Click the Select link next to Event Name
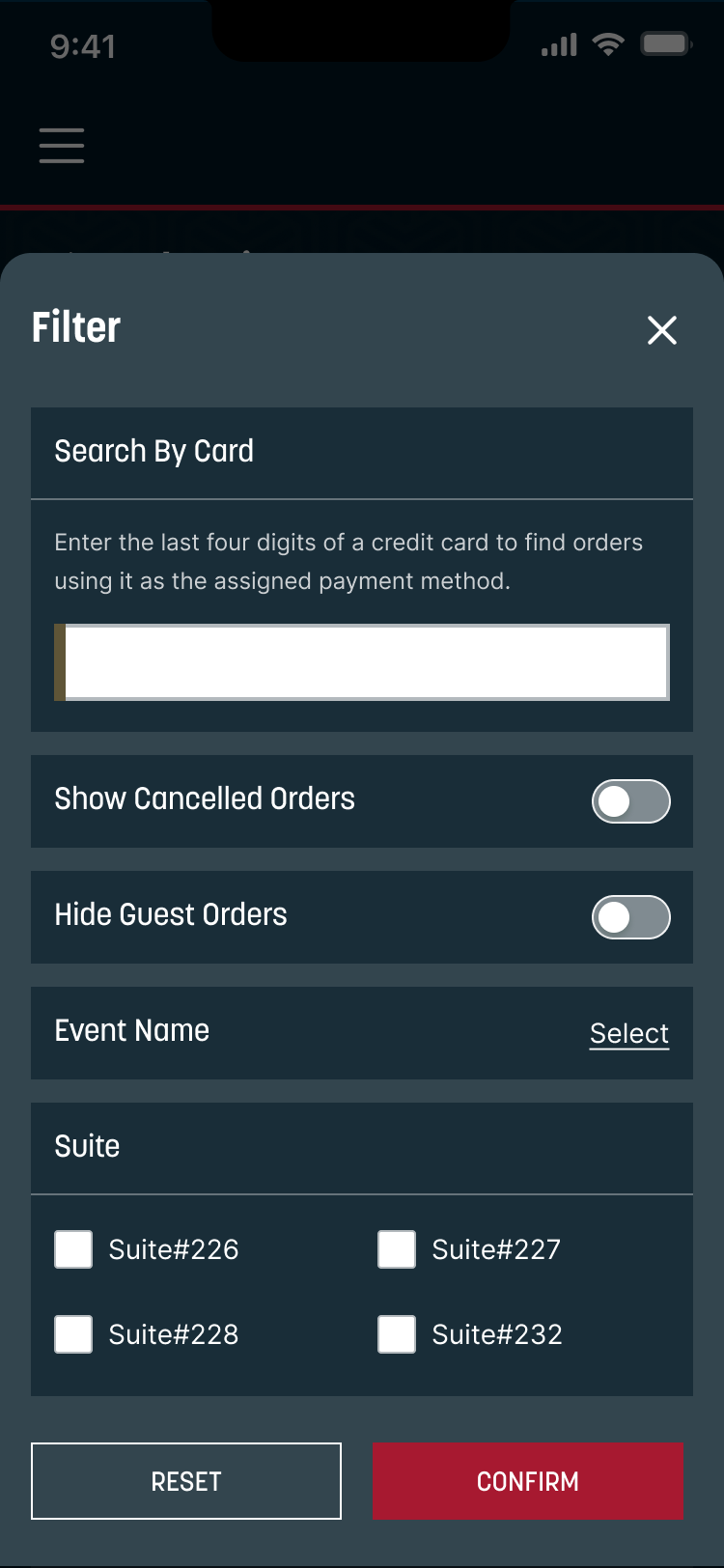 tap(628, 1033)
